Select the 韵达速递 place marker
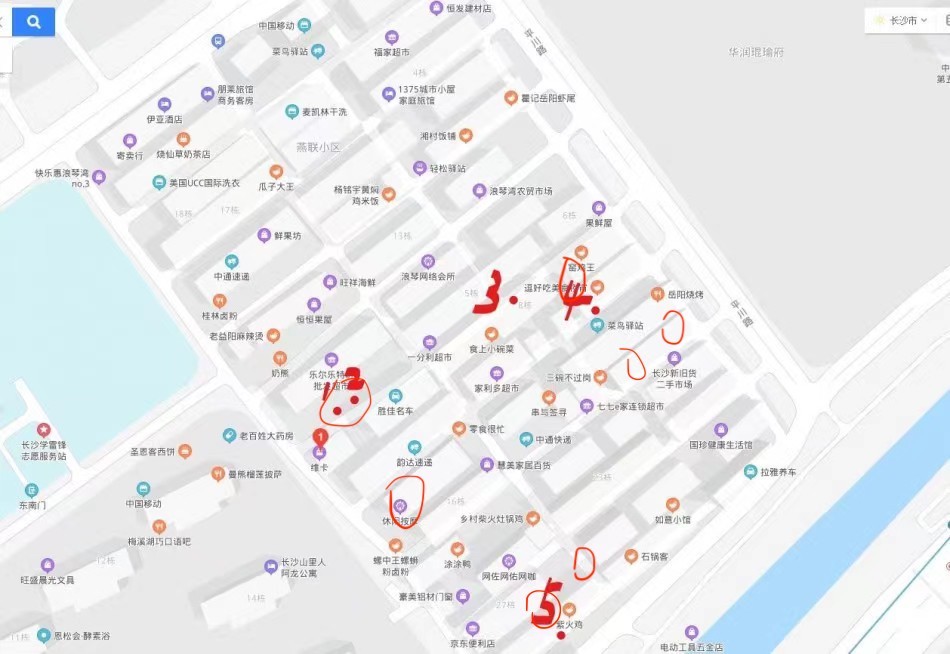 click(x=414, y=448)
